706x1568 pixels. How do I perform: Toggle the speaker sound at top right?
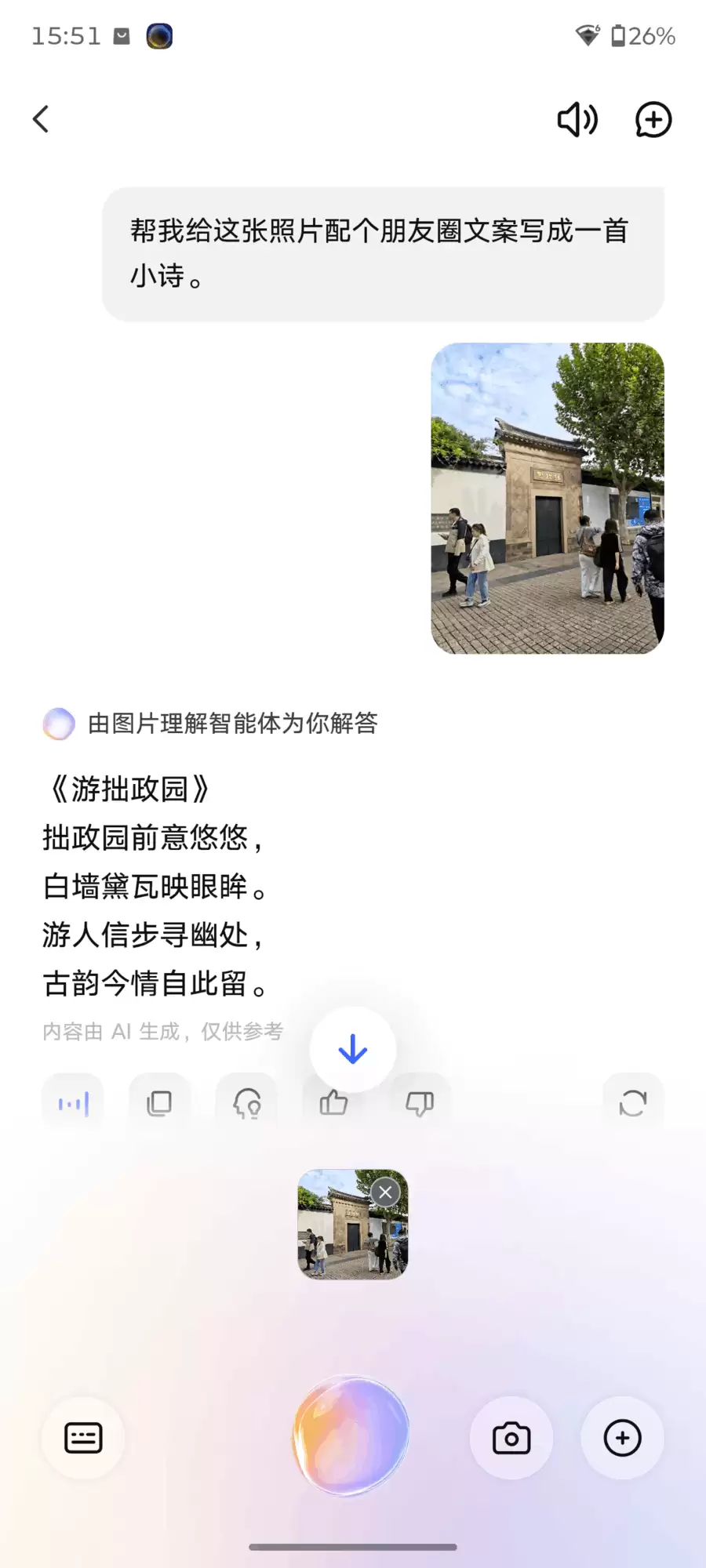coord(577,119)
